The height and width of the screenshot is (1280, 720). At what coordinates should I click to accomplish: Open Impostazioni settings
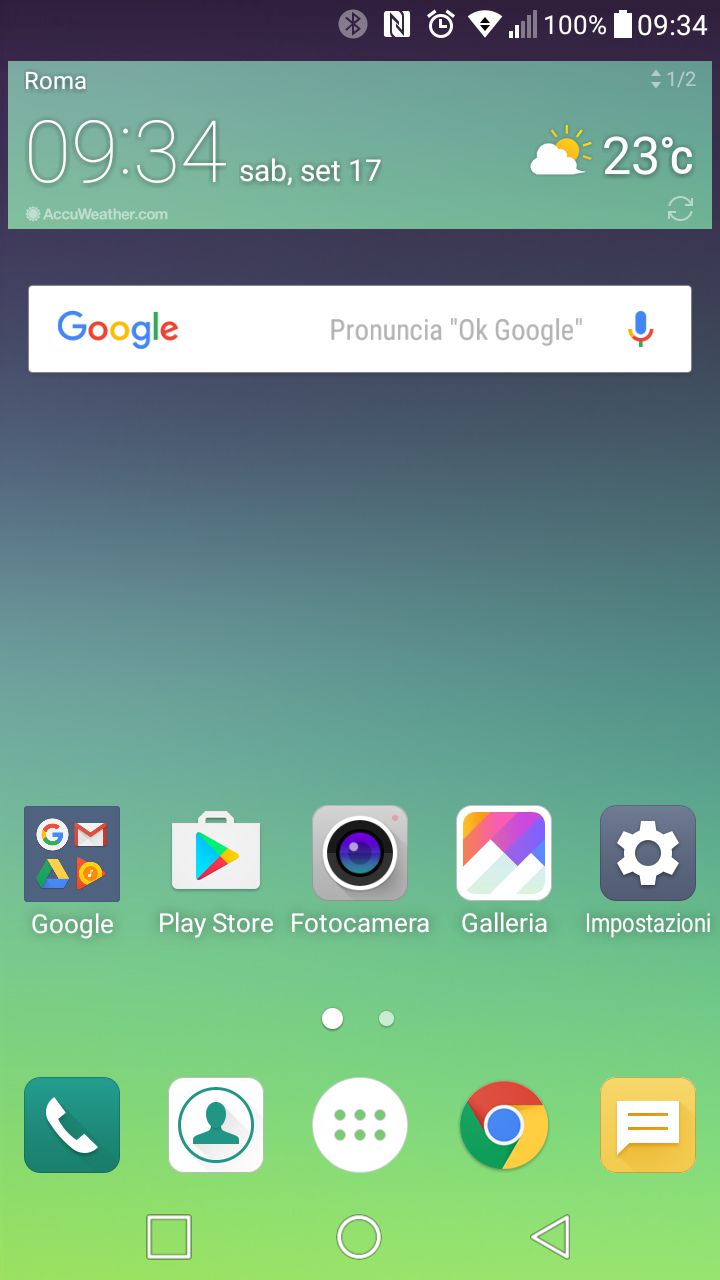click(x=648, y=854)
